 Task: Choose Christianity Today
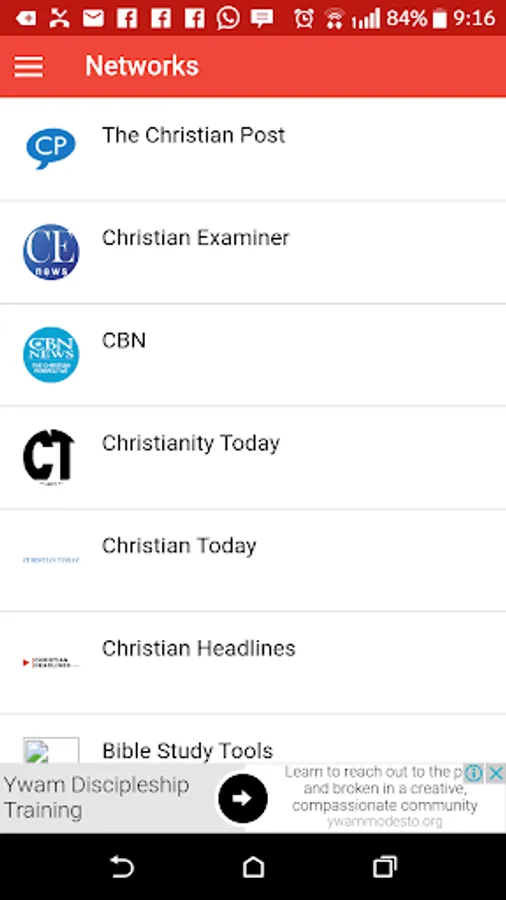click(x=253, y=457)
